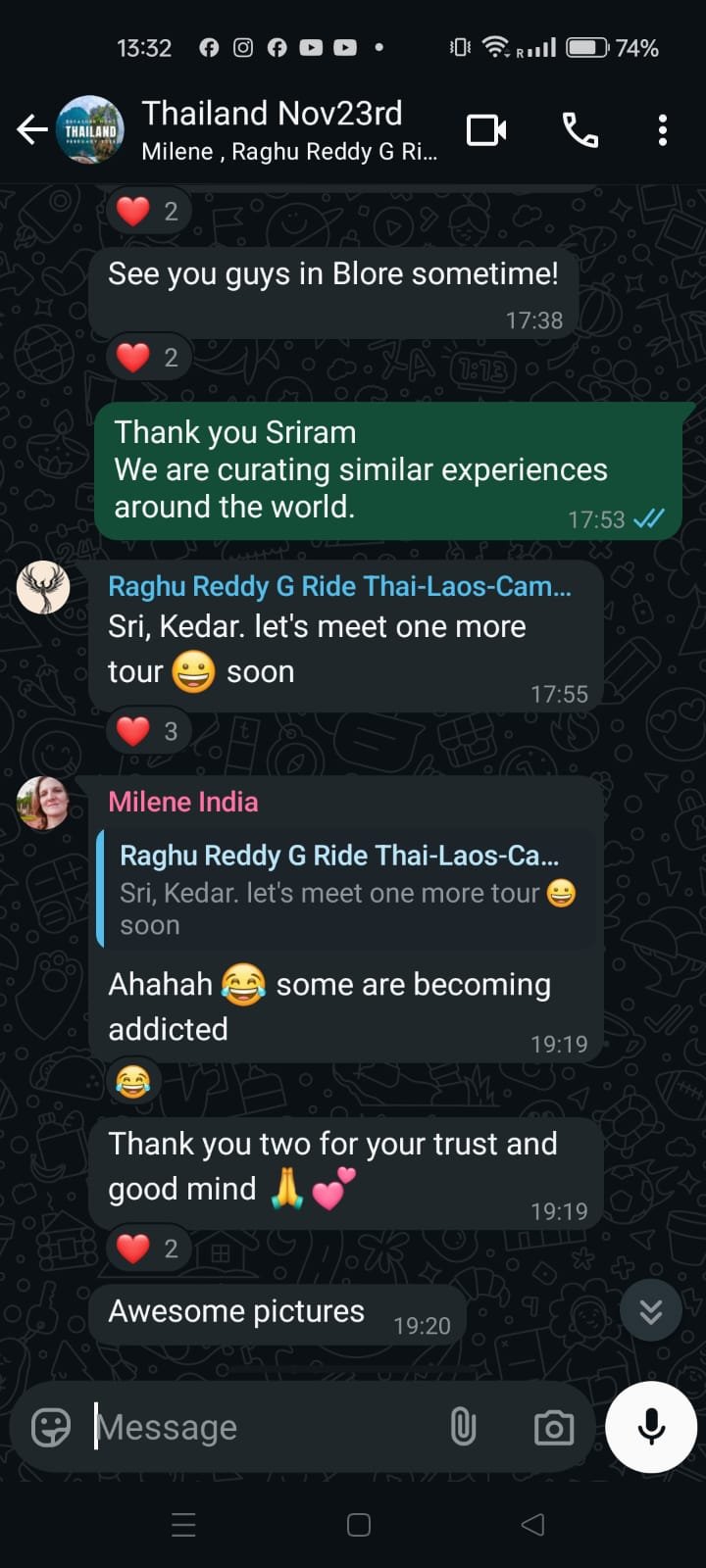Open Raghu Reddy's profile picture
This screenshot has width=706, height=1568.
43,588
